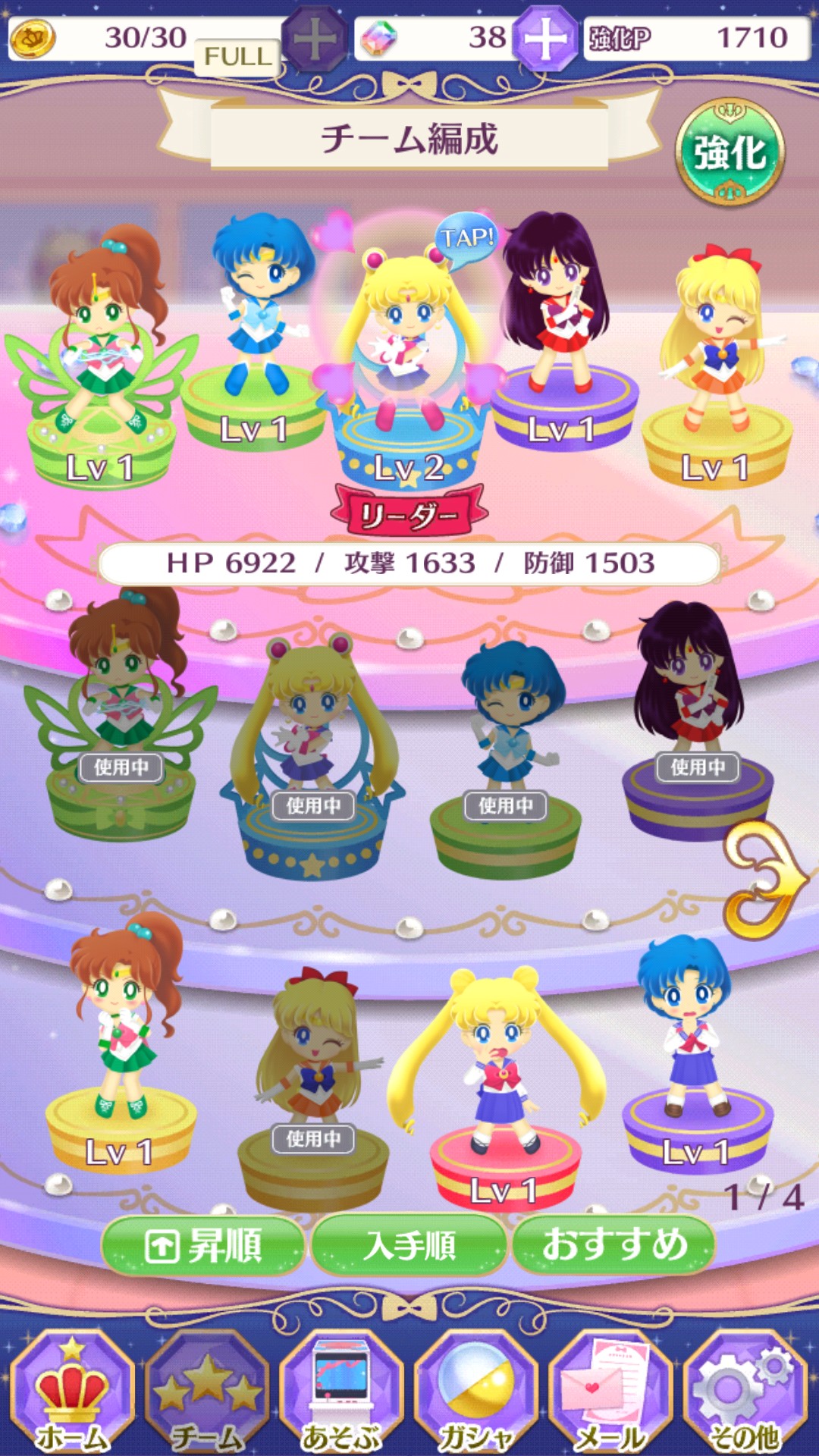Toggle the 昇順 ascending sort button
This screenshot has height=1456, width=819.
click(203, 1245)
